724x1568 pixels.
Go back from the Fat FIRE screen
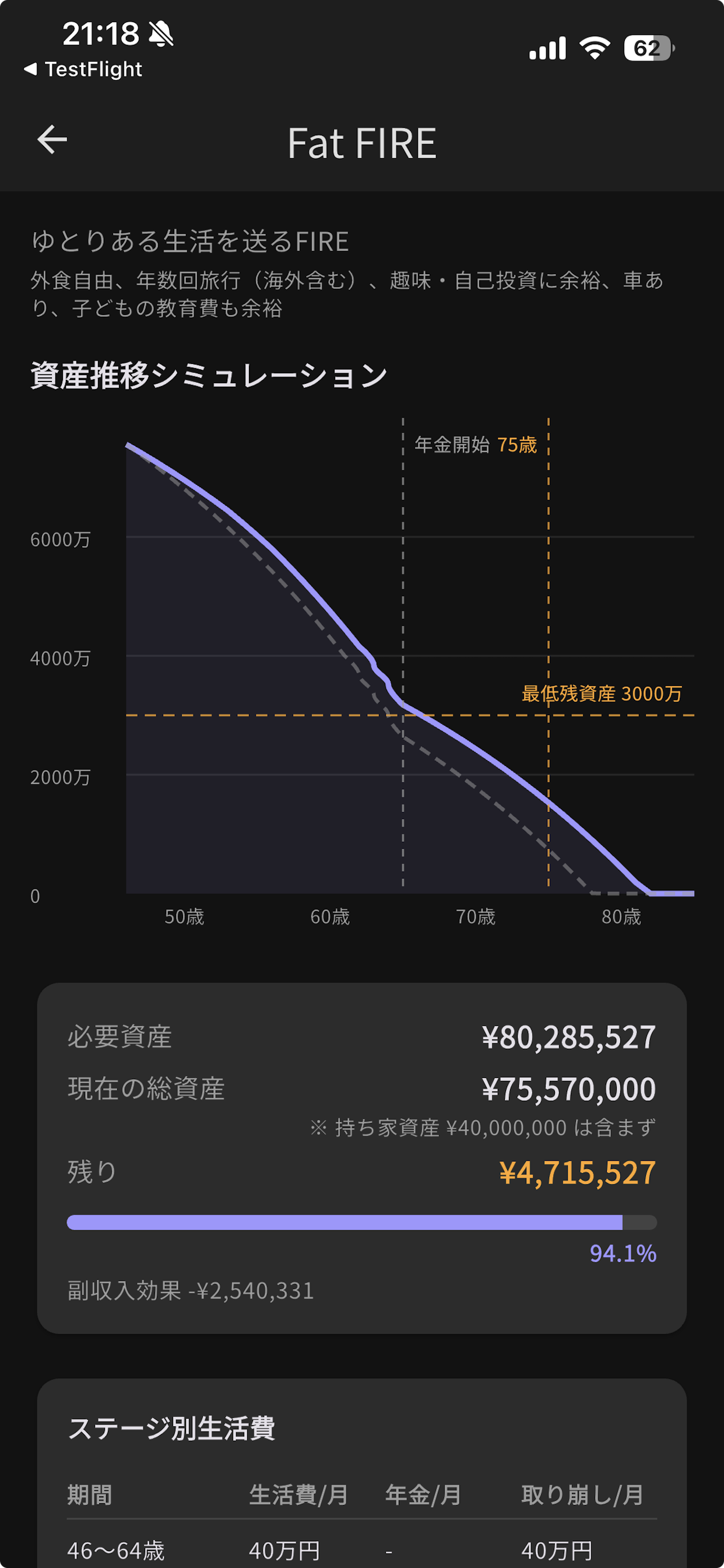(52, 140)
